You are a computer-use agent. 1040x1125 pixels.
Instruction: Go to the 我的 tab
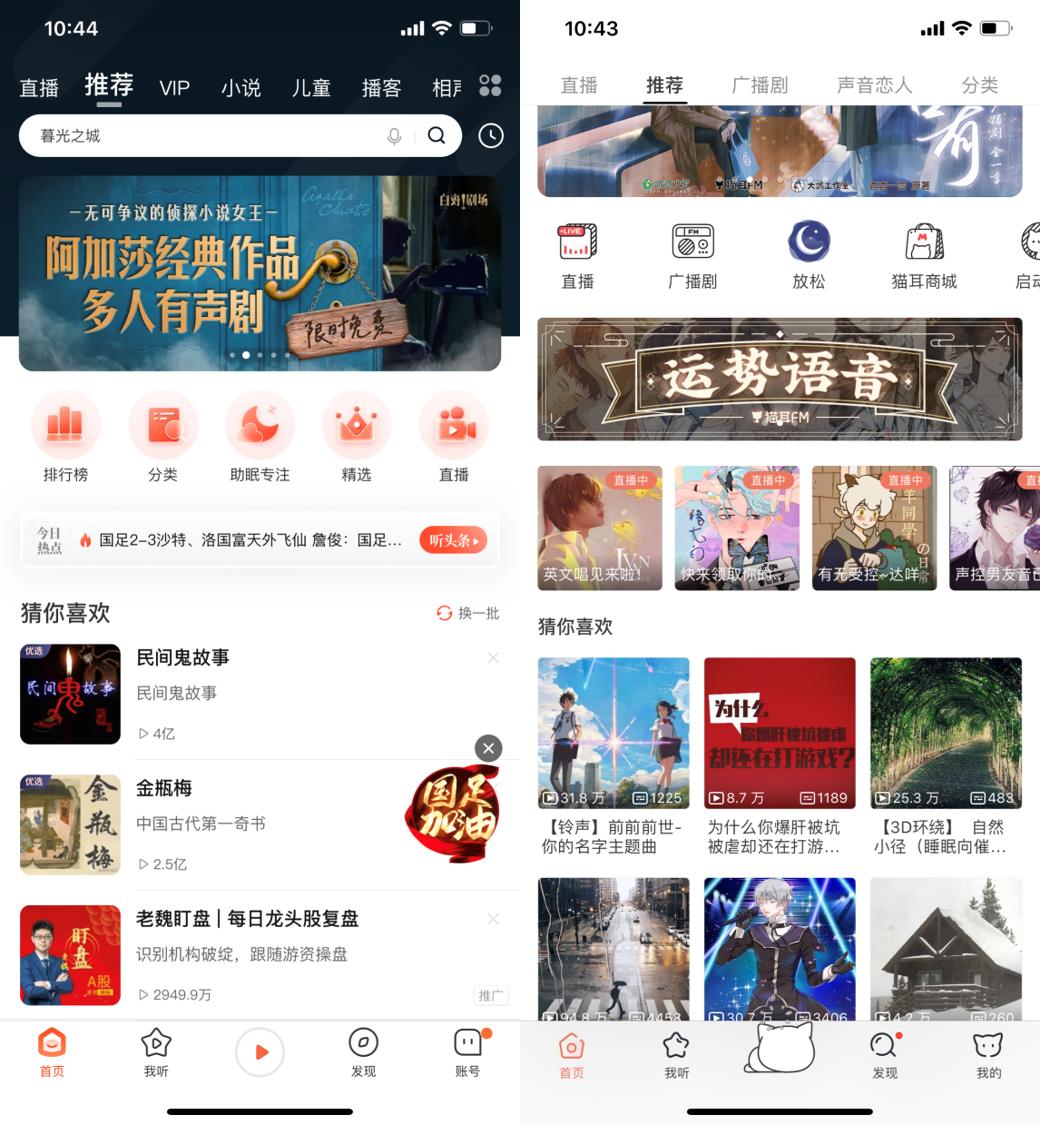[x=988, y=1055]
